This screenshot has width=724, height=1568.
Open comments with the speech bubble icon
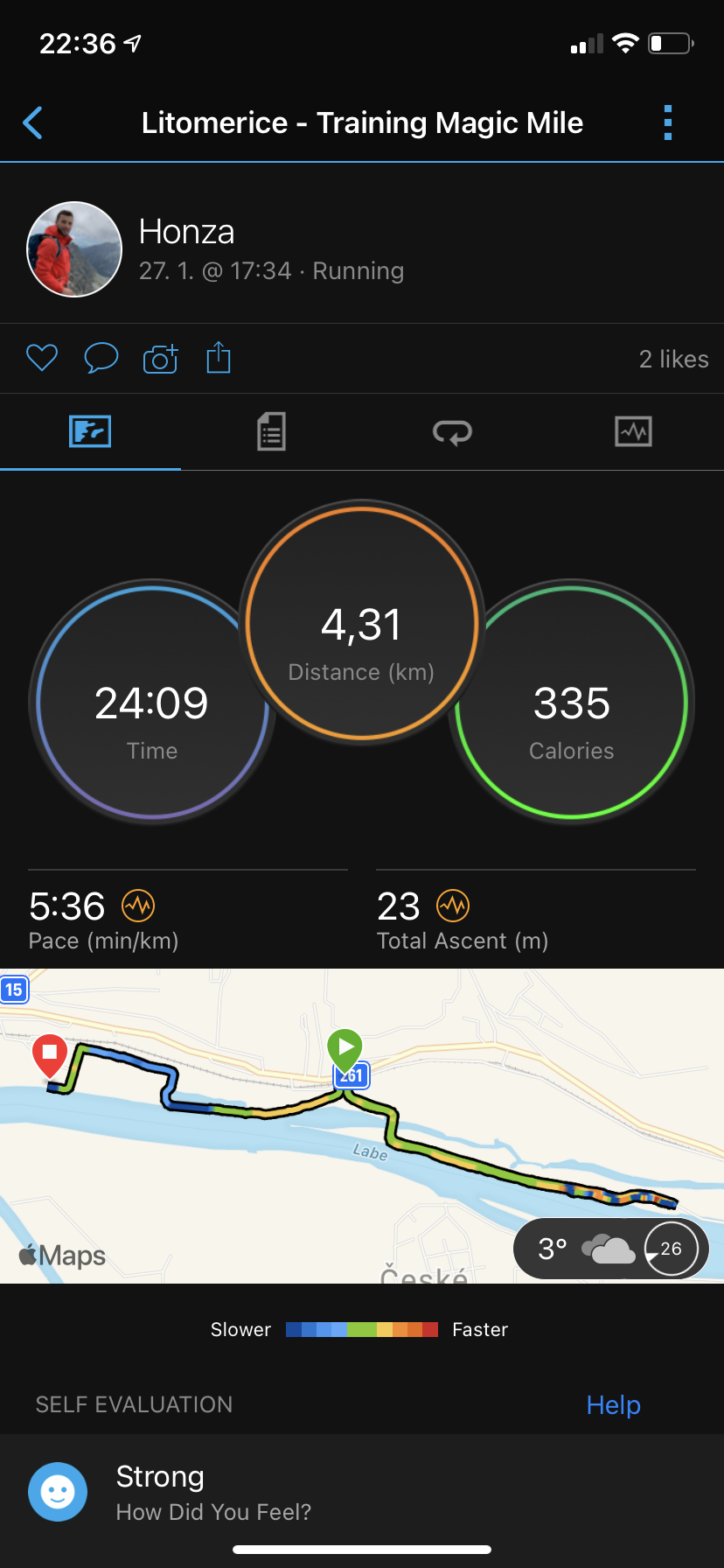[x=101, y=358]
